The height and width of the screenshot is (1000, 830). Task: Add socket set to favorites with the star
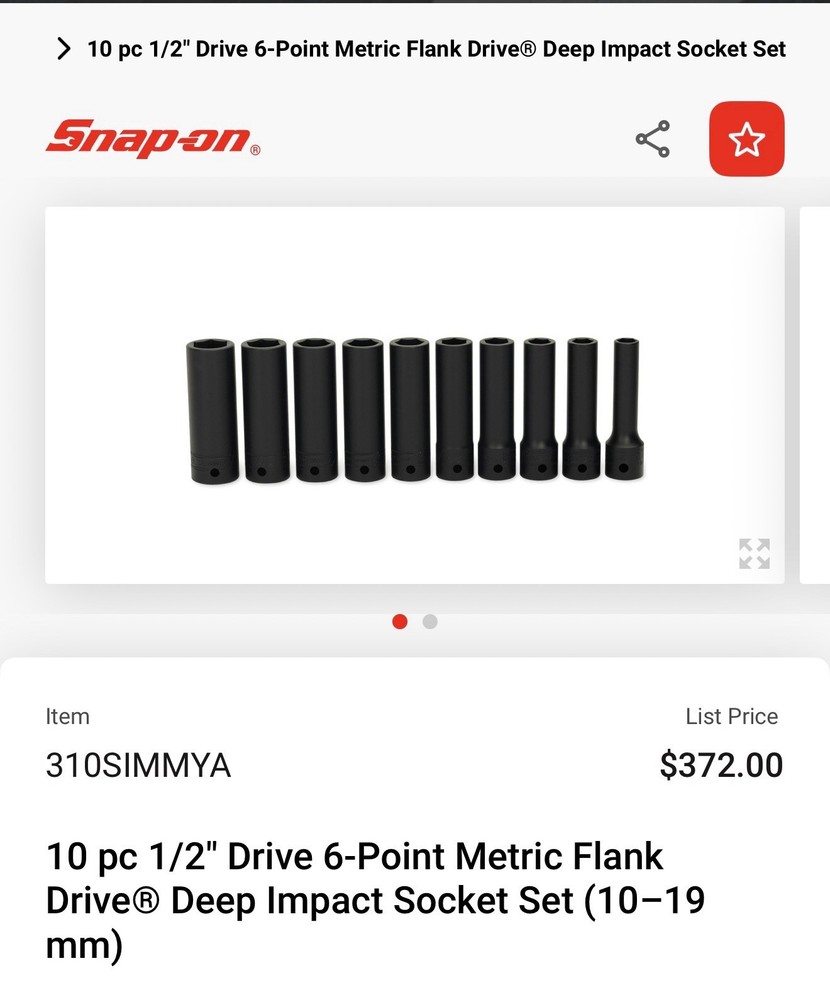[x=746, y=139]
